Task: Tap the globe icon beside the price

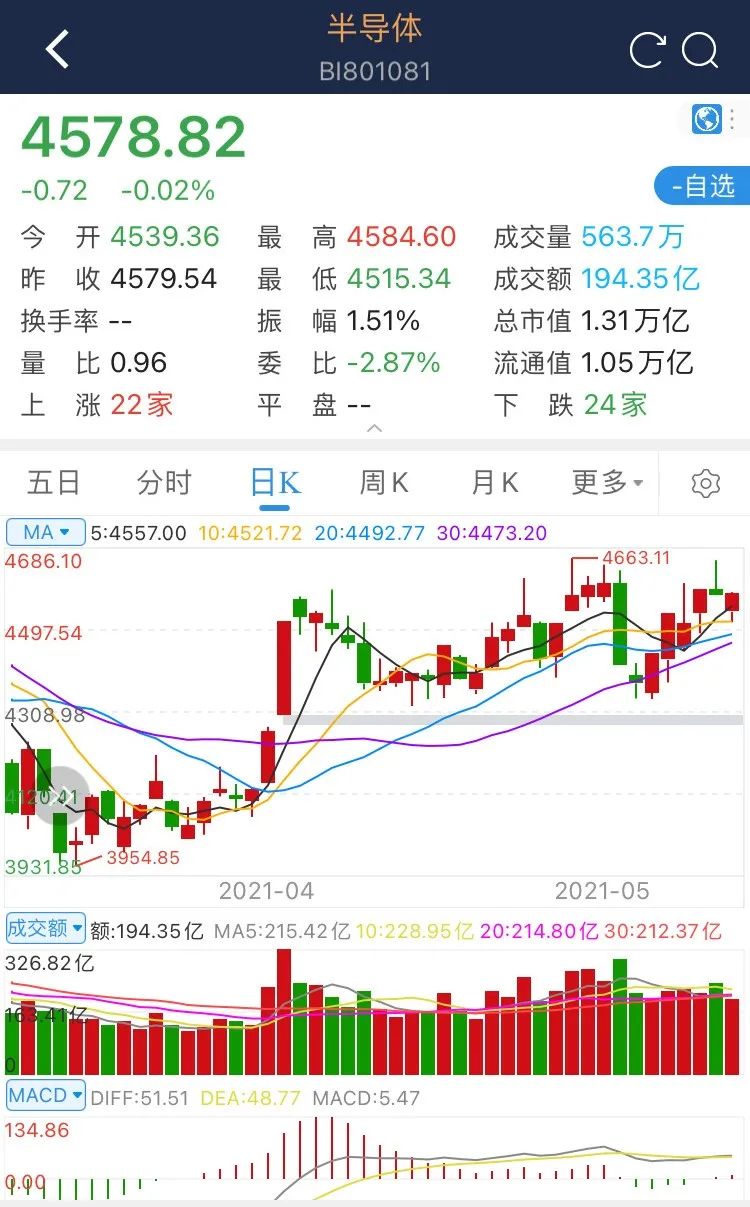Action: tap(707, 119)
